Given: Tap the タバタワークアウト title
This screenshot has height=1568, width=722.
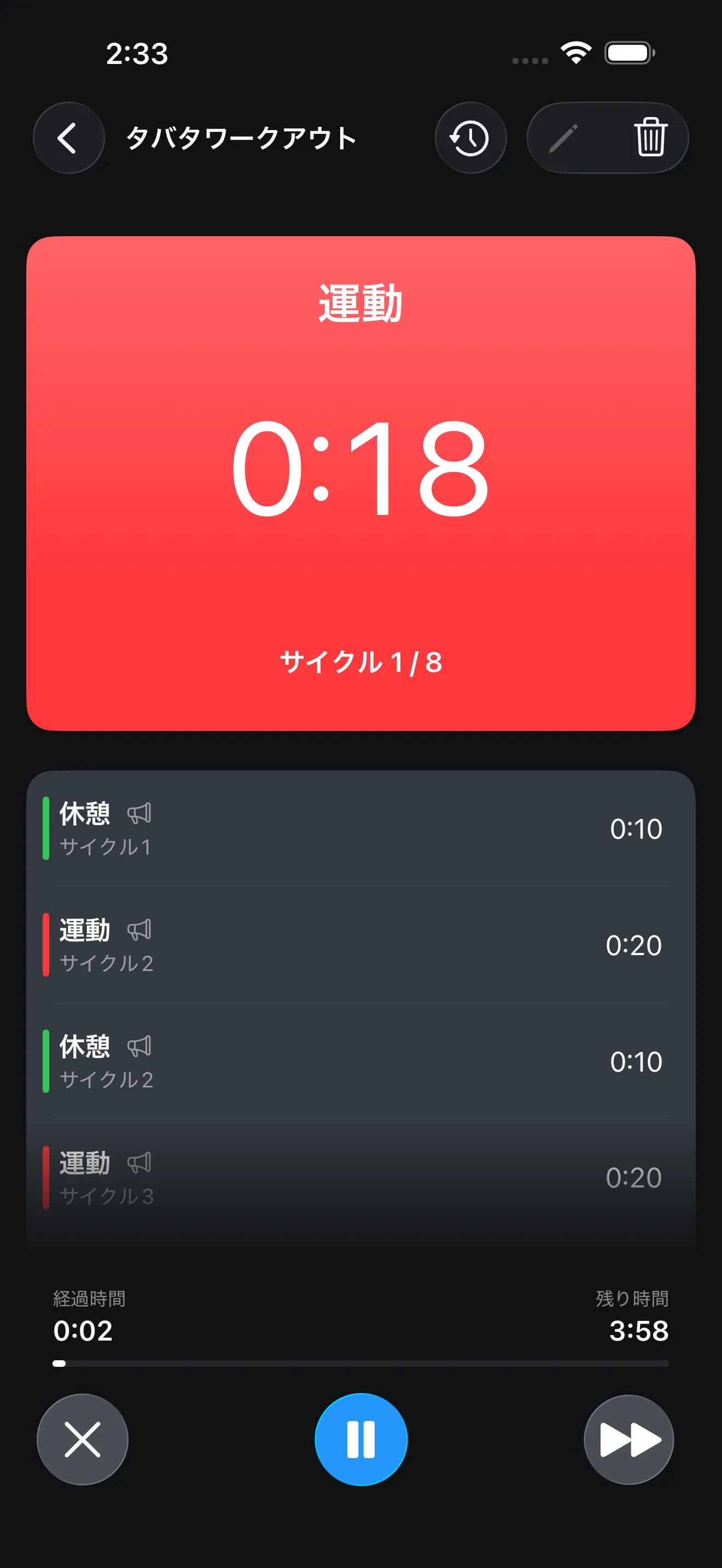Looking at the screenshot, I should coord(242,138).
